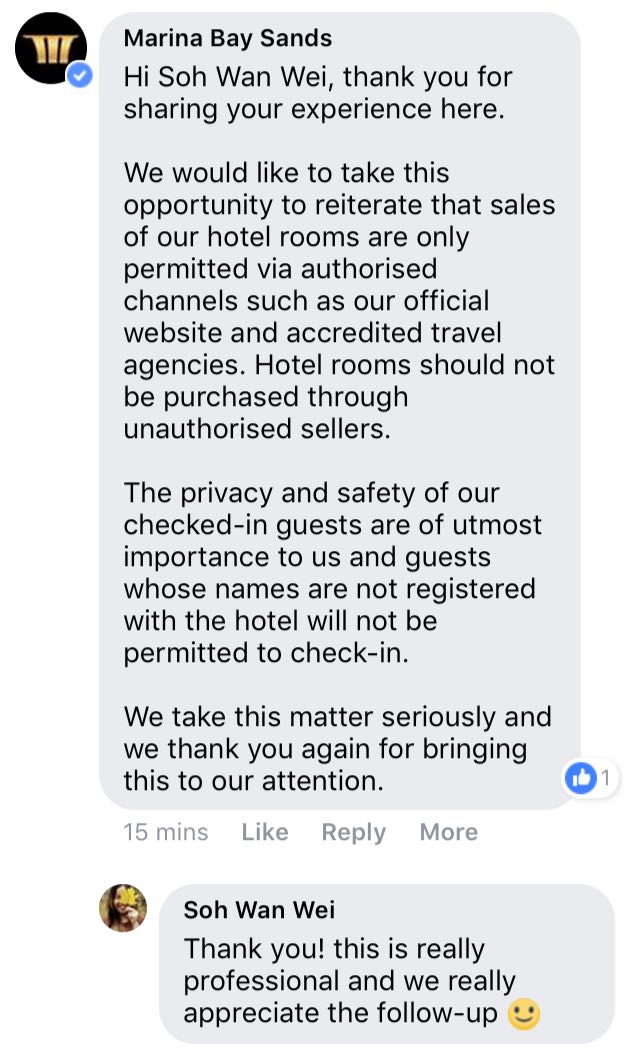638x1048 pixels.
Task: Like Marina Bay Sands' comment
Action: (265, 831)
